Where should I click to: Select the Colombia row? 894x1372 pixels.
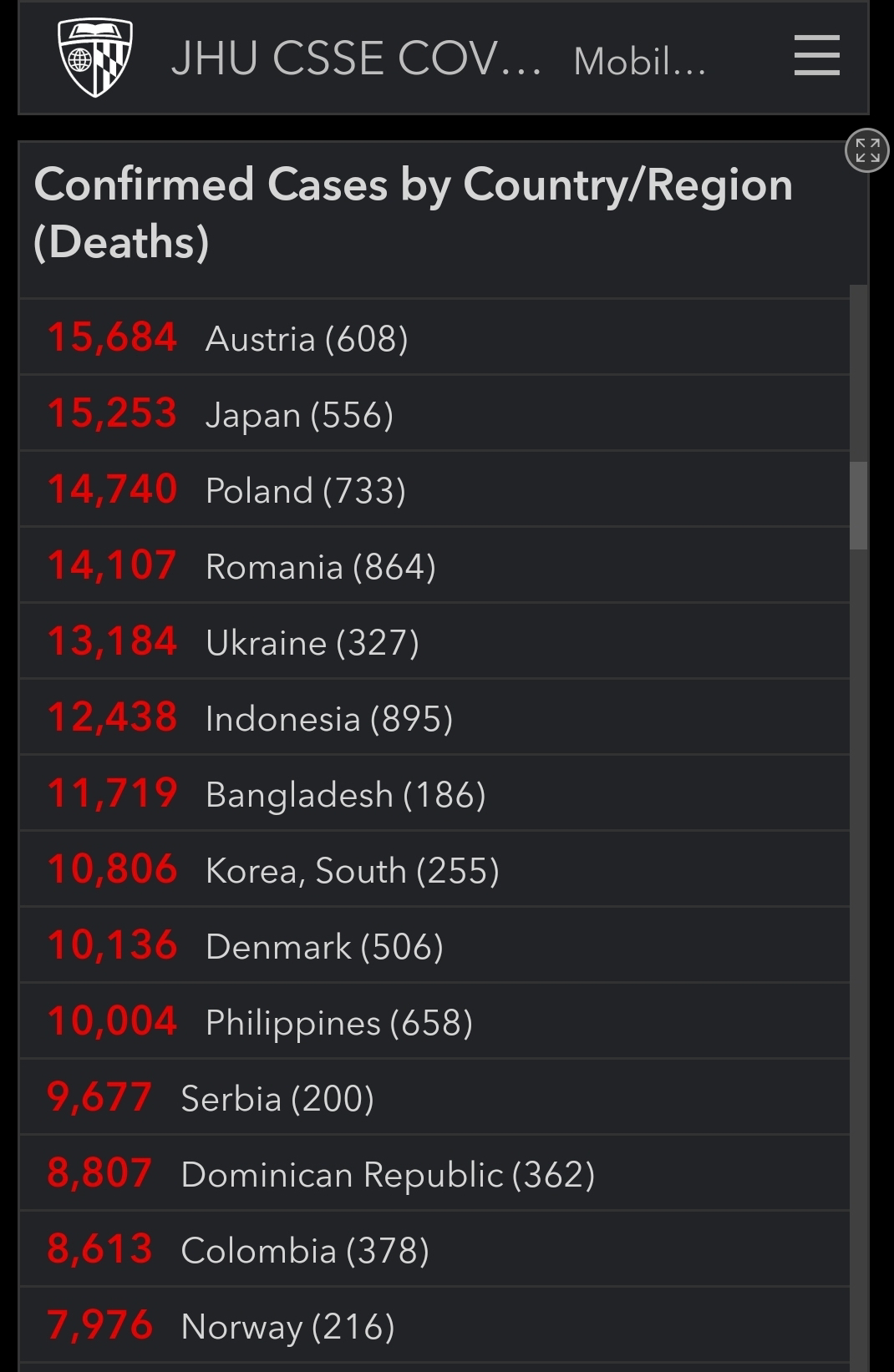pos(434,1249)
